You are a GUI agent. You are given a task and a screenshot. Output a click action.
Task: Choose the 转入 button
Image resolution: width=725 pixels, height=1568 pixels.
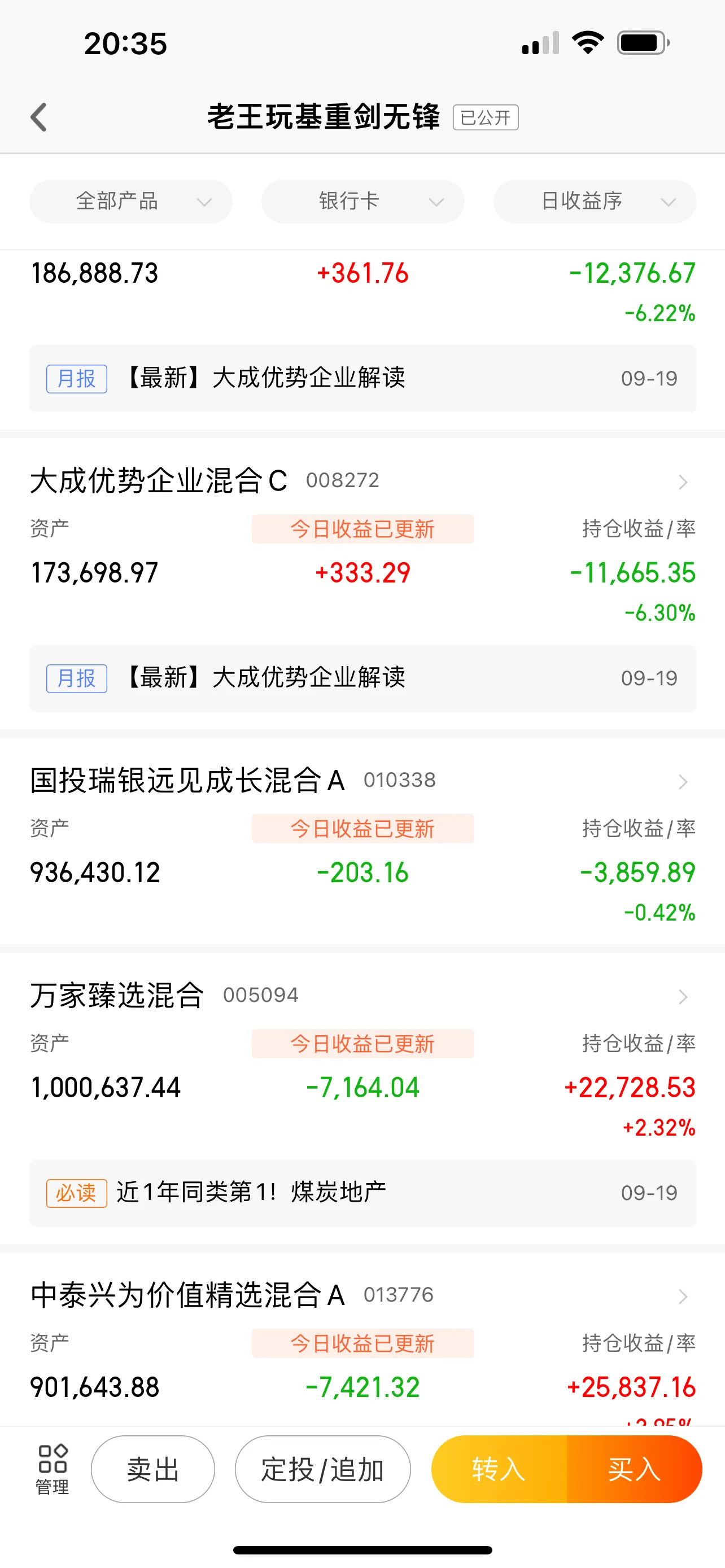499,1469
